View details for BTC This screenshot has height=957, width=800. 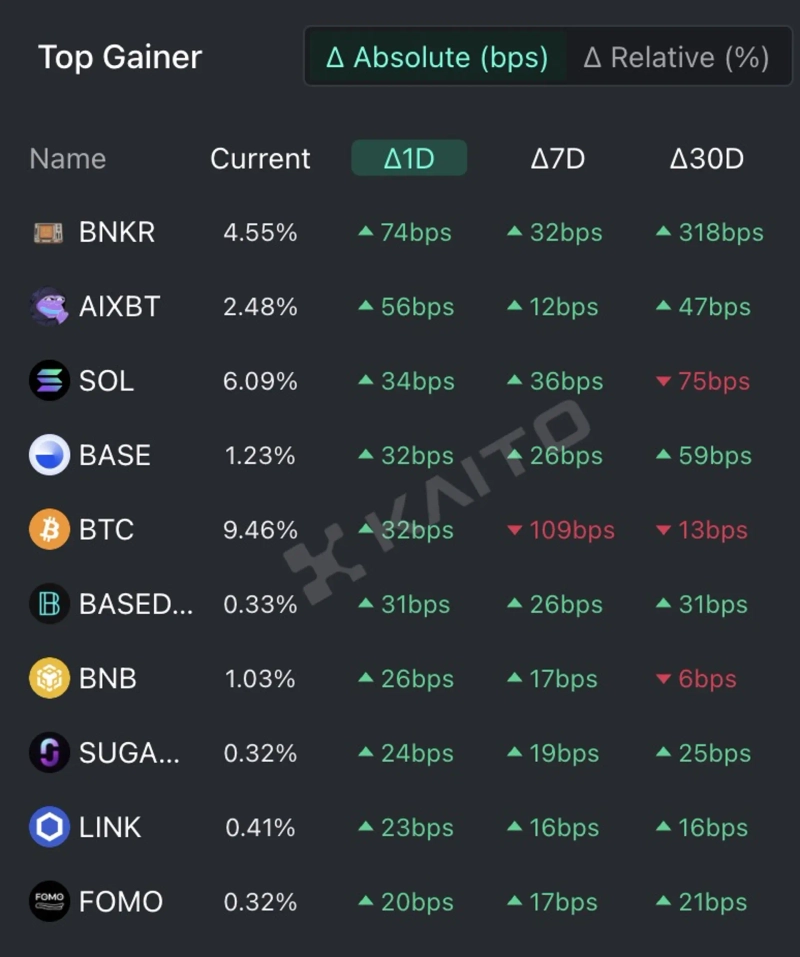(106, 530)
